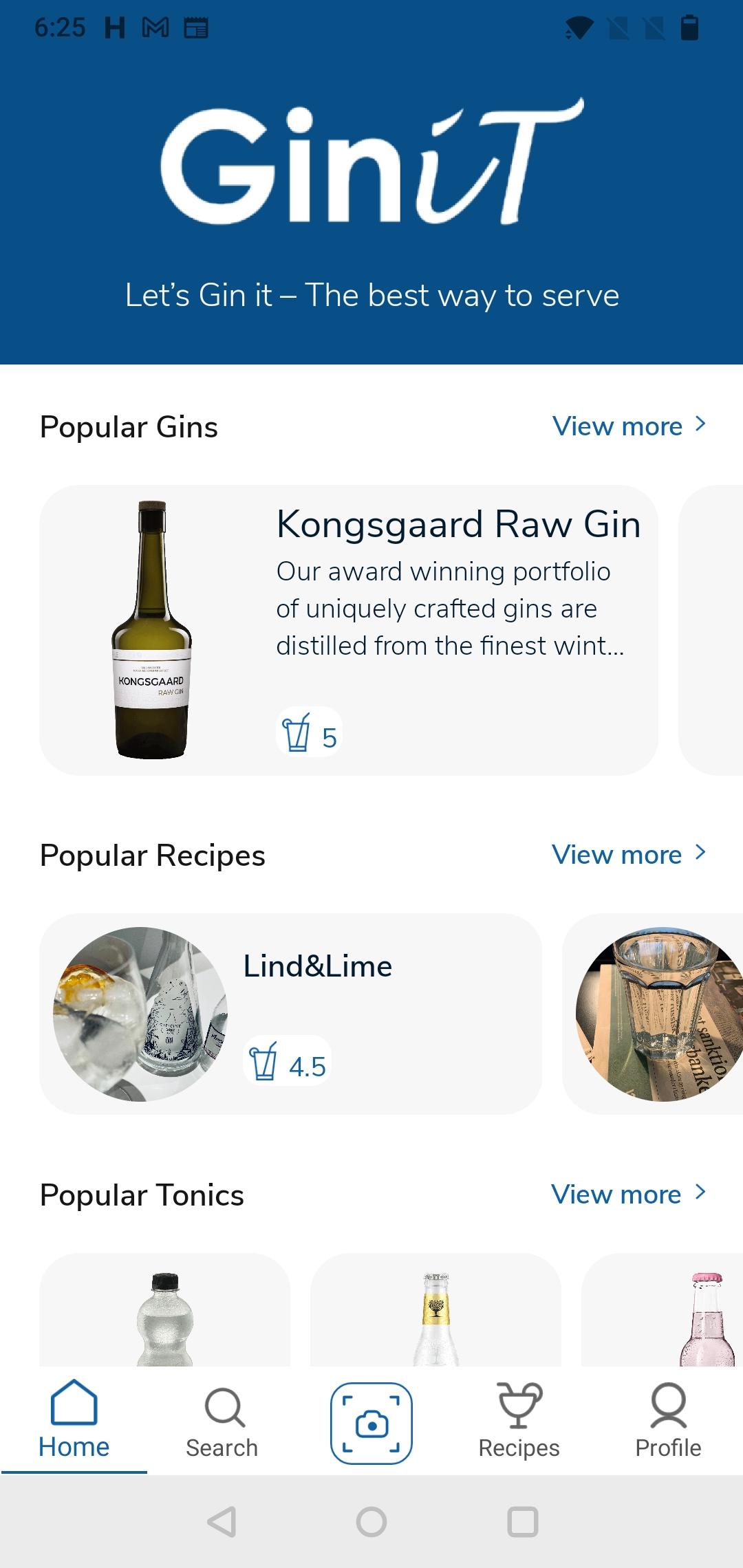View more Popular Recipes
Image resolution: width=743 pixels, height=1568 pixels.
[x=629, y=855]
